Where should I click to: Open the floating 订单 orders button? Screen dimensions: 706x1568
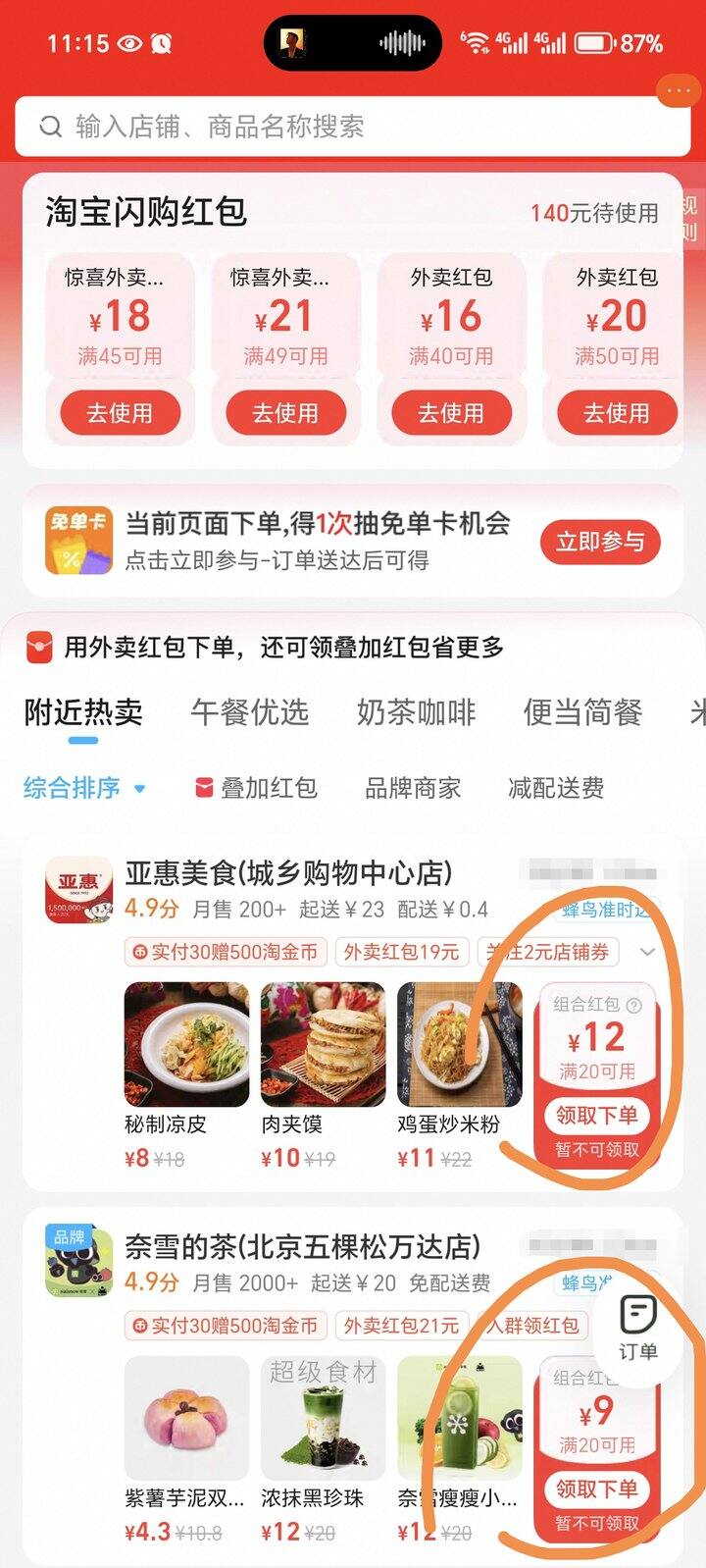(x=637, y=1326)
